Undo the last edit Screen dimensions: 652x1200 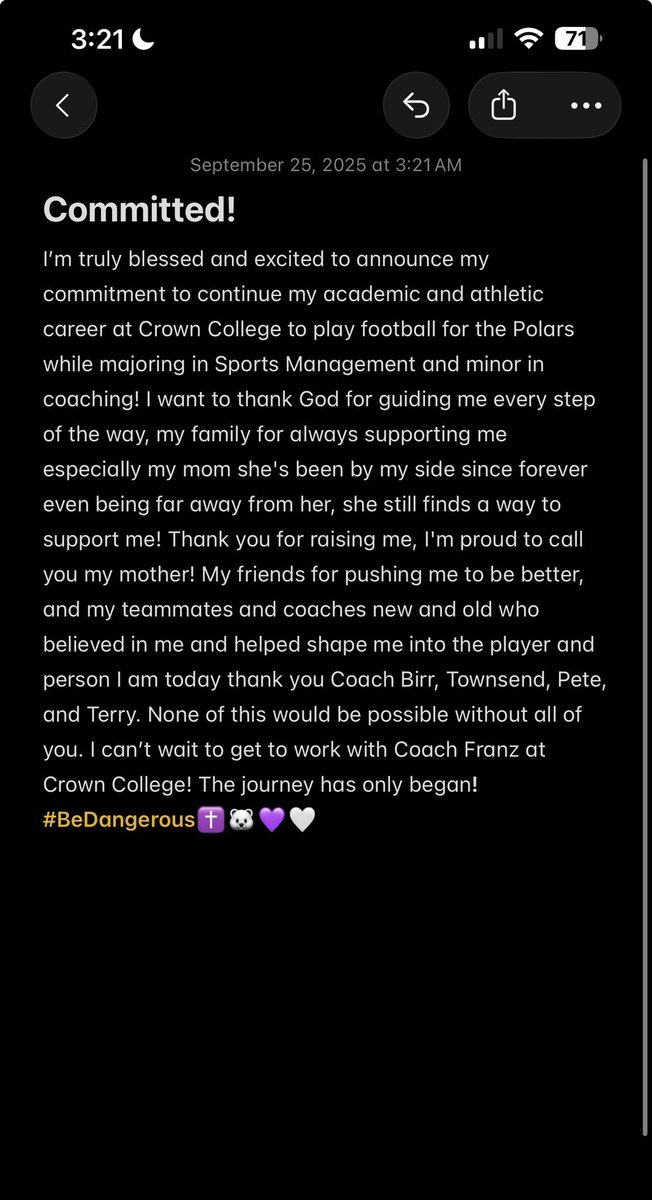tap(416, 105)
